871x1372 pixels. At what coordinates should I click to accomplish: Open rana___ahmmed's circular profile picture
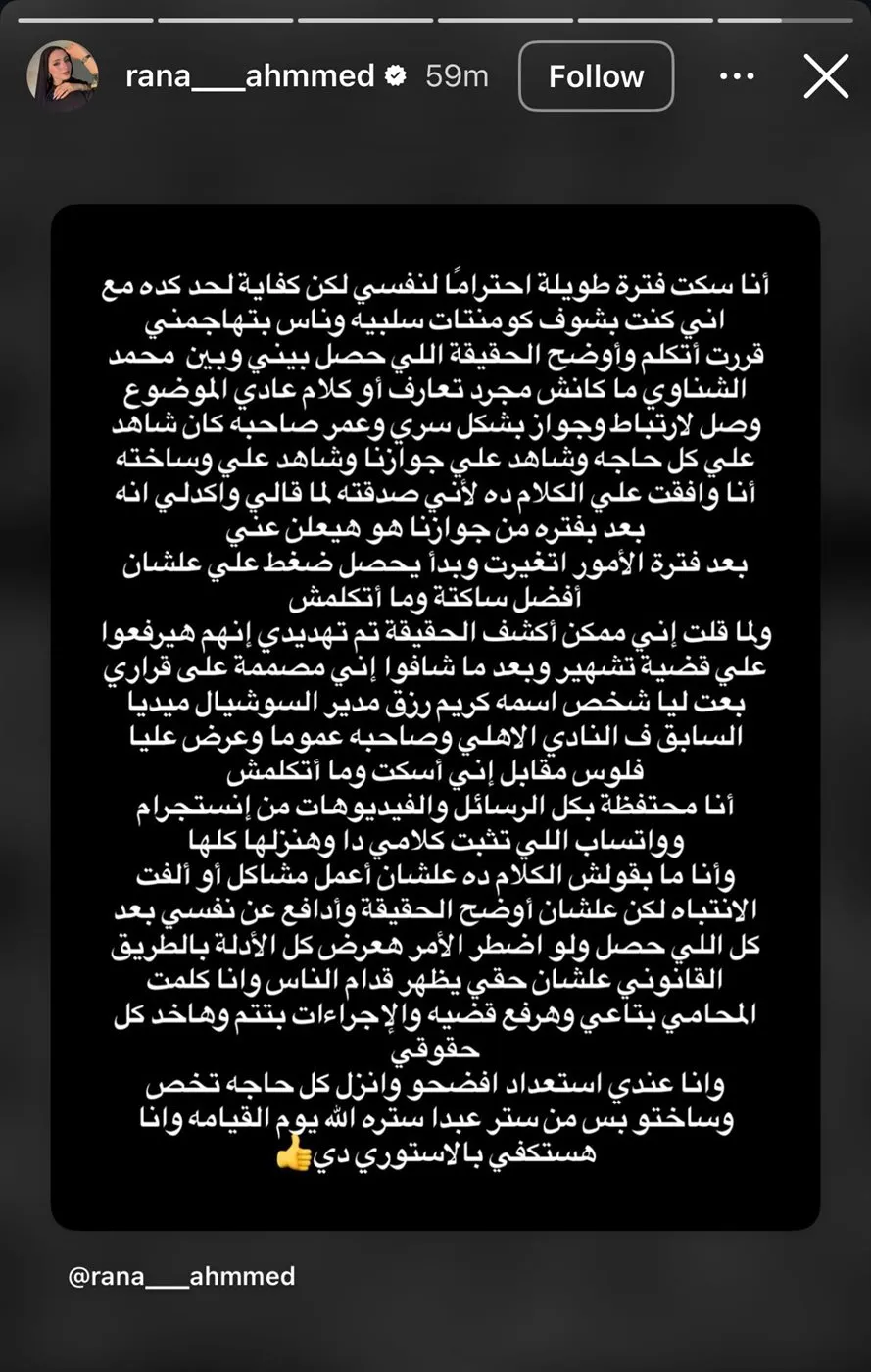[63, 76]
